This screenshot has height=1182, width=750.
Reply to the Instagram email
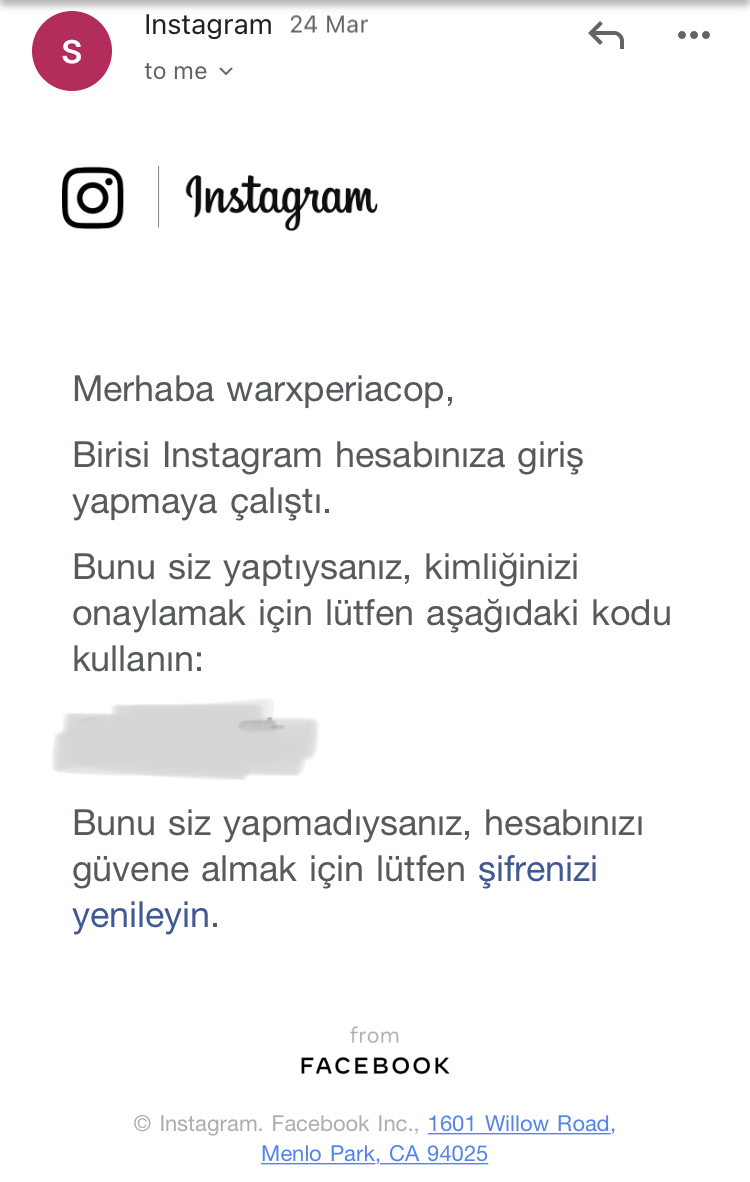pos(606,36)
